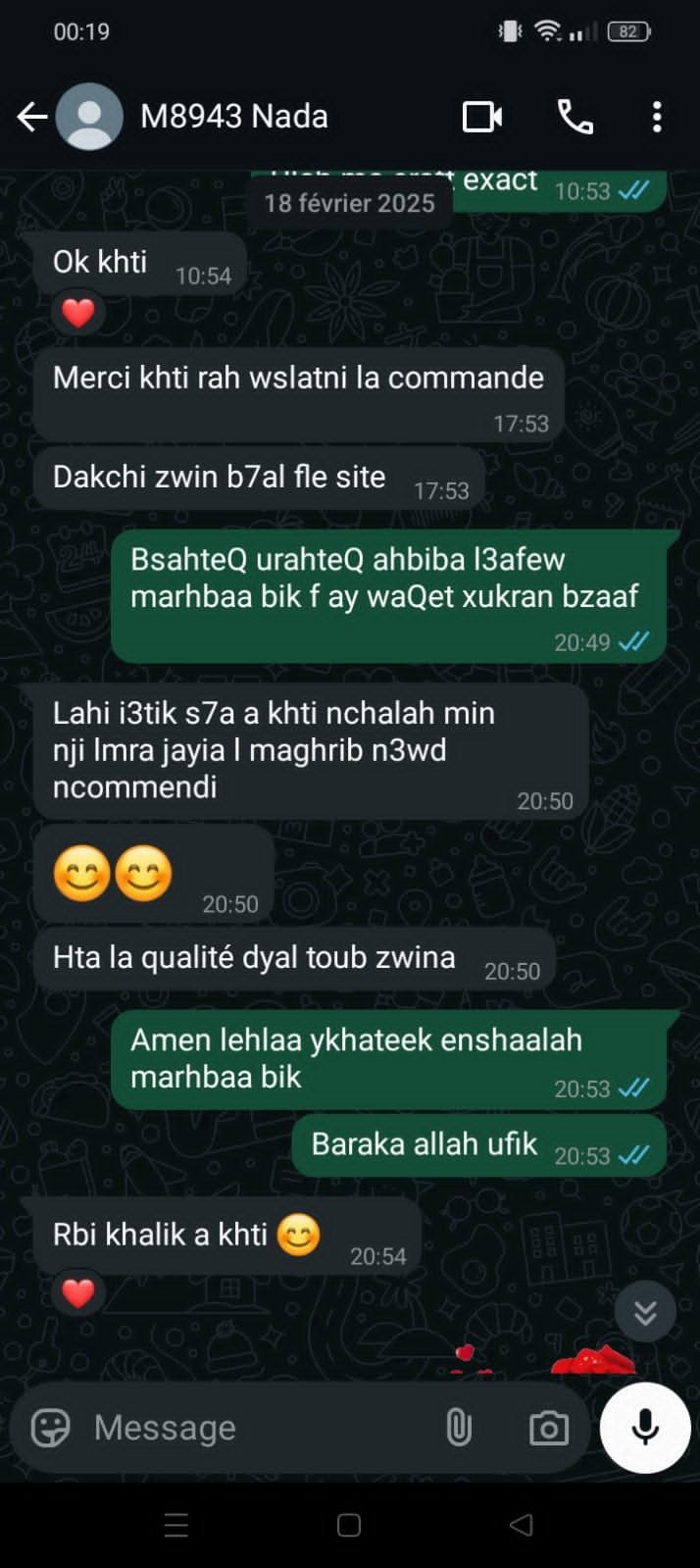Jump to the latest messages
This screenshot has height=1568, width=700.
645,1312
